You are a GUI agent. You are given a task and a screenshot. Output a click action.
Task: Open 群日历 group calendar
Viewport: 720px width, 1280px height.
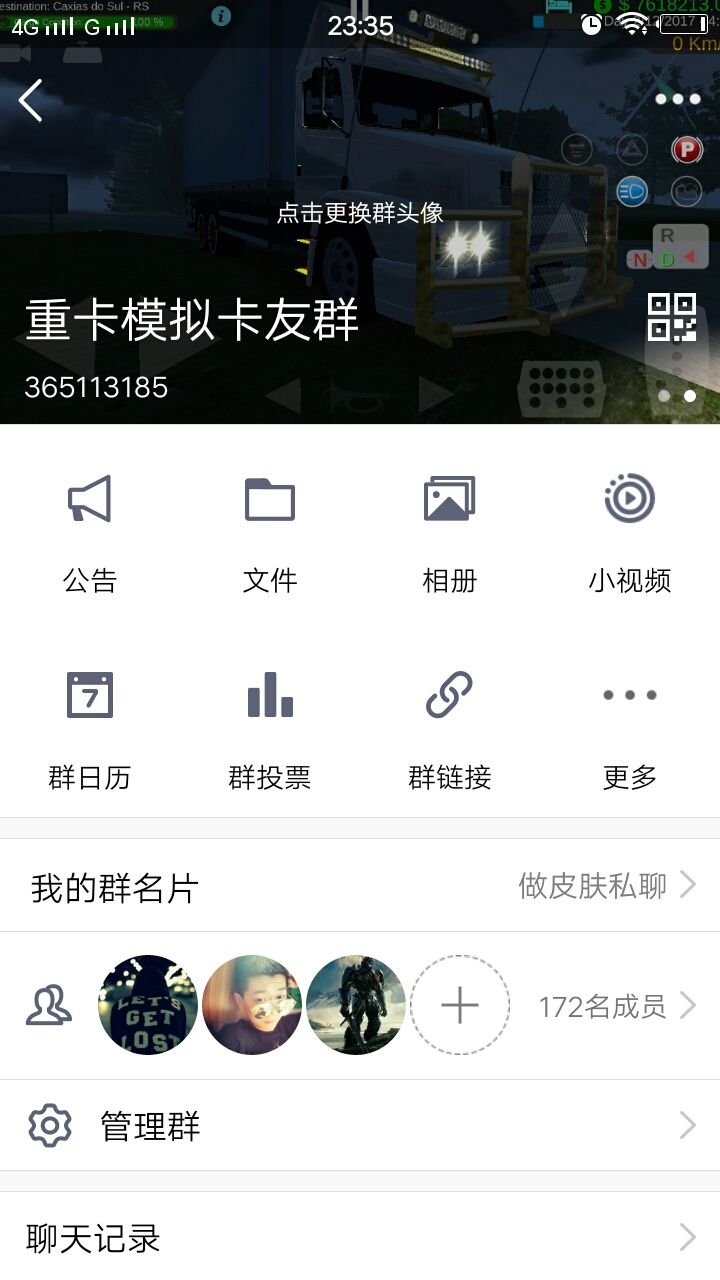tap(90, 731)
